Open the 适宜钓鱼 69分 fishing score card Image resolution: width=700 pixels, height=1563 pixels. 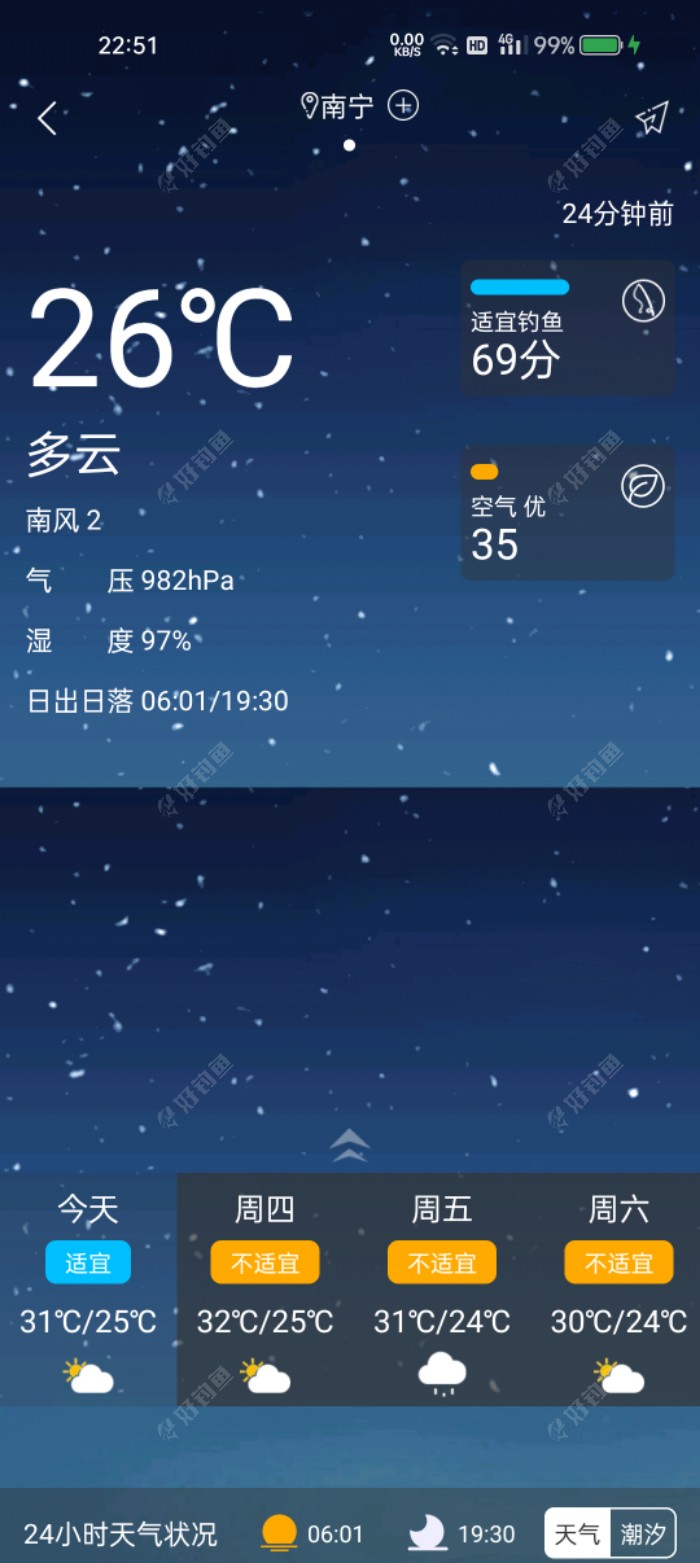567,328
